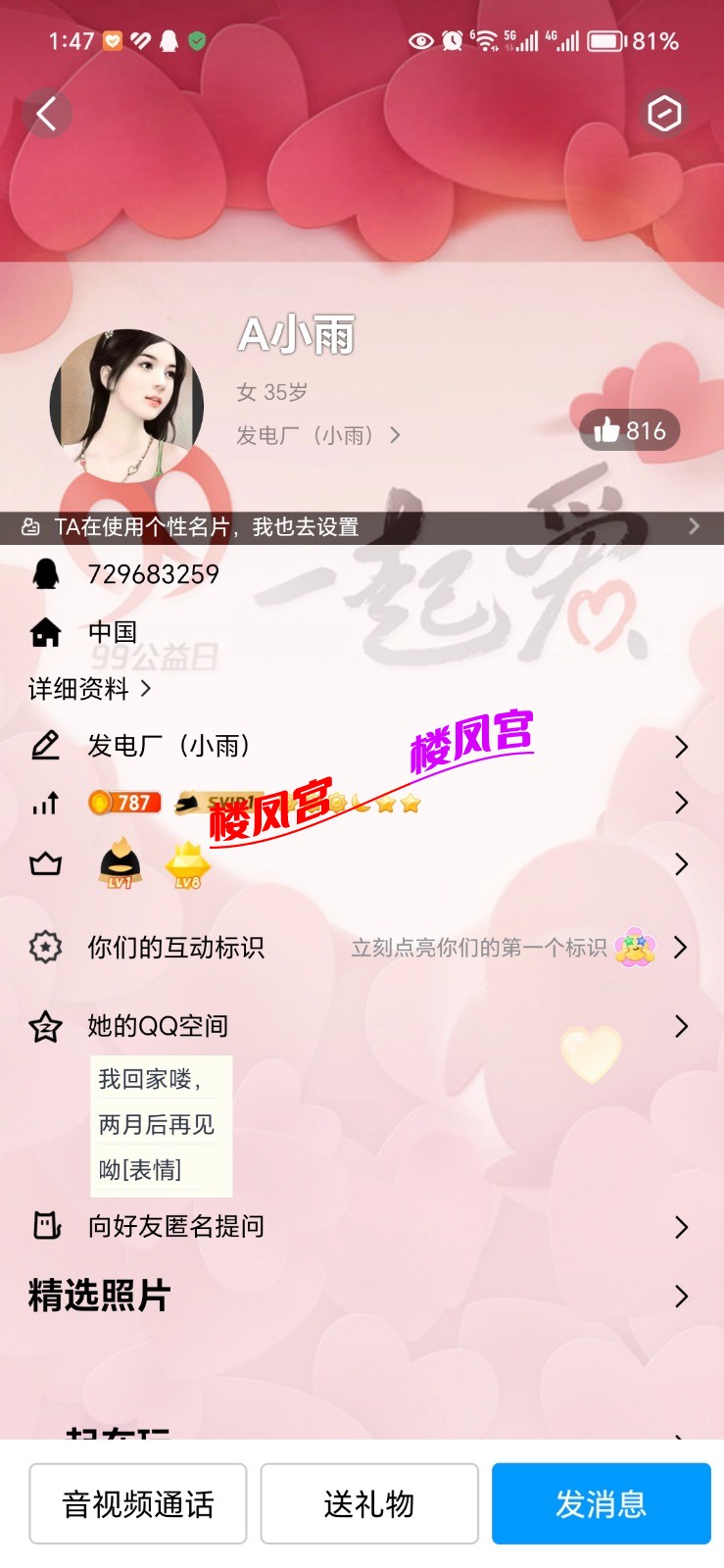Tap 送礼物 to send a gift
Screen dimensions: 724x1568
click(x=369, y=1504)
